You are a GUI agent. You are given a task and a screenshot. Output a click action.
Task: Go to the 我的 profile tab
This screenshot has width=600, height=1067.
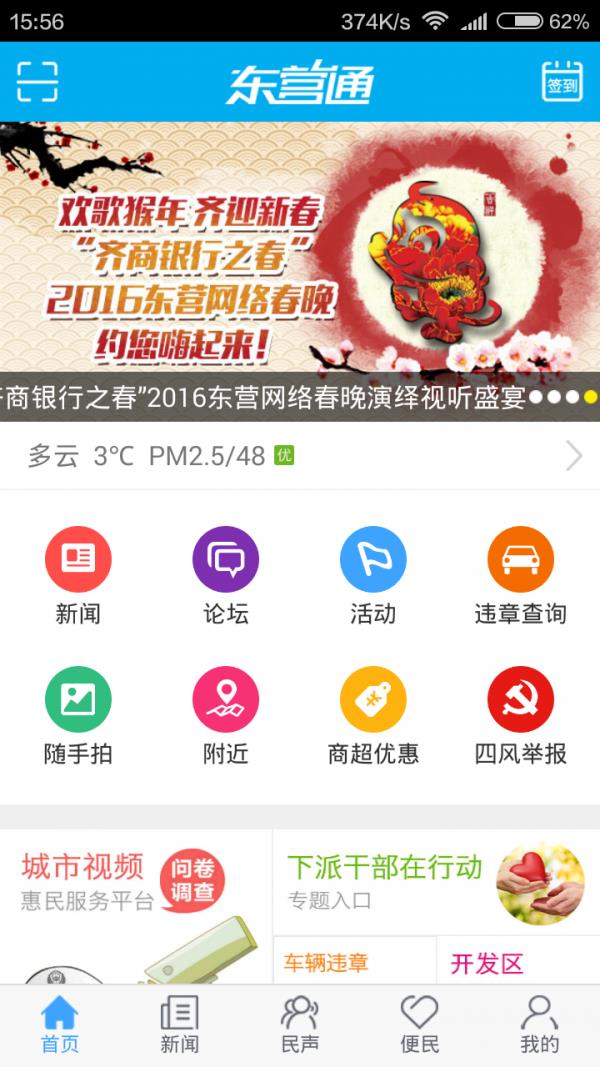(x=540, y=1025)
